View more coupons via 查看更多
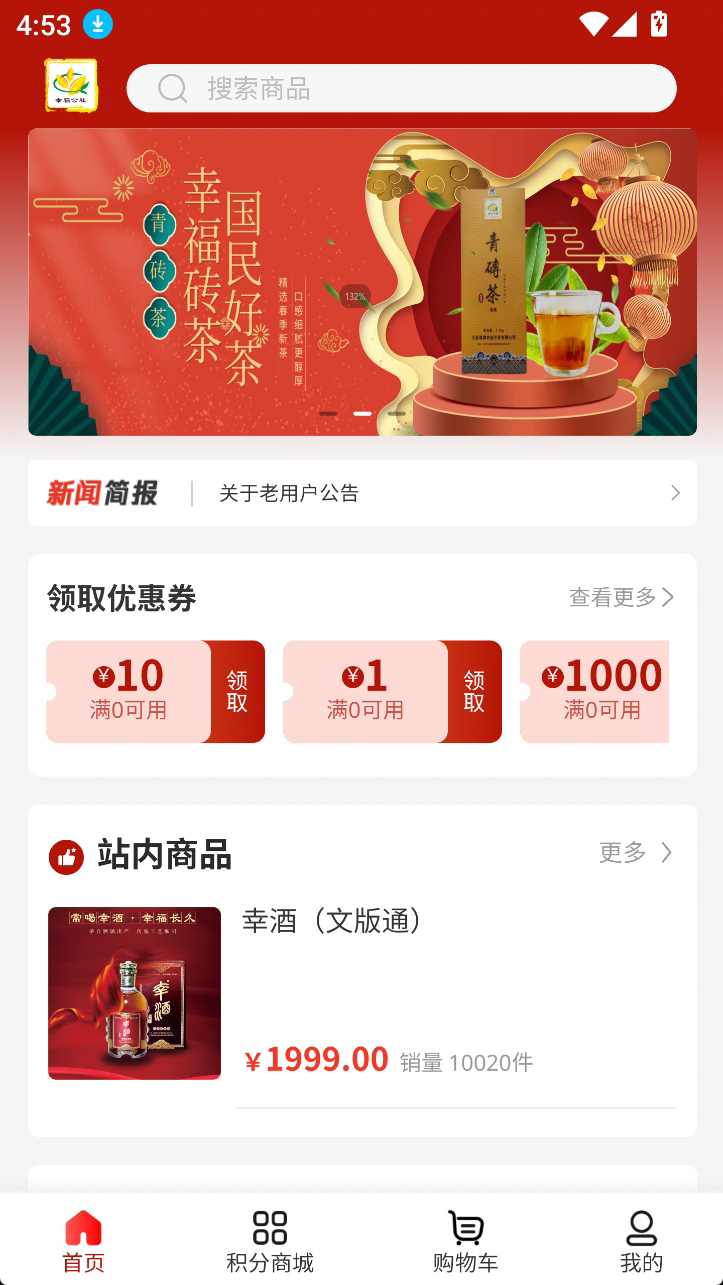 pyautogui.click(x=620, y=597)
